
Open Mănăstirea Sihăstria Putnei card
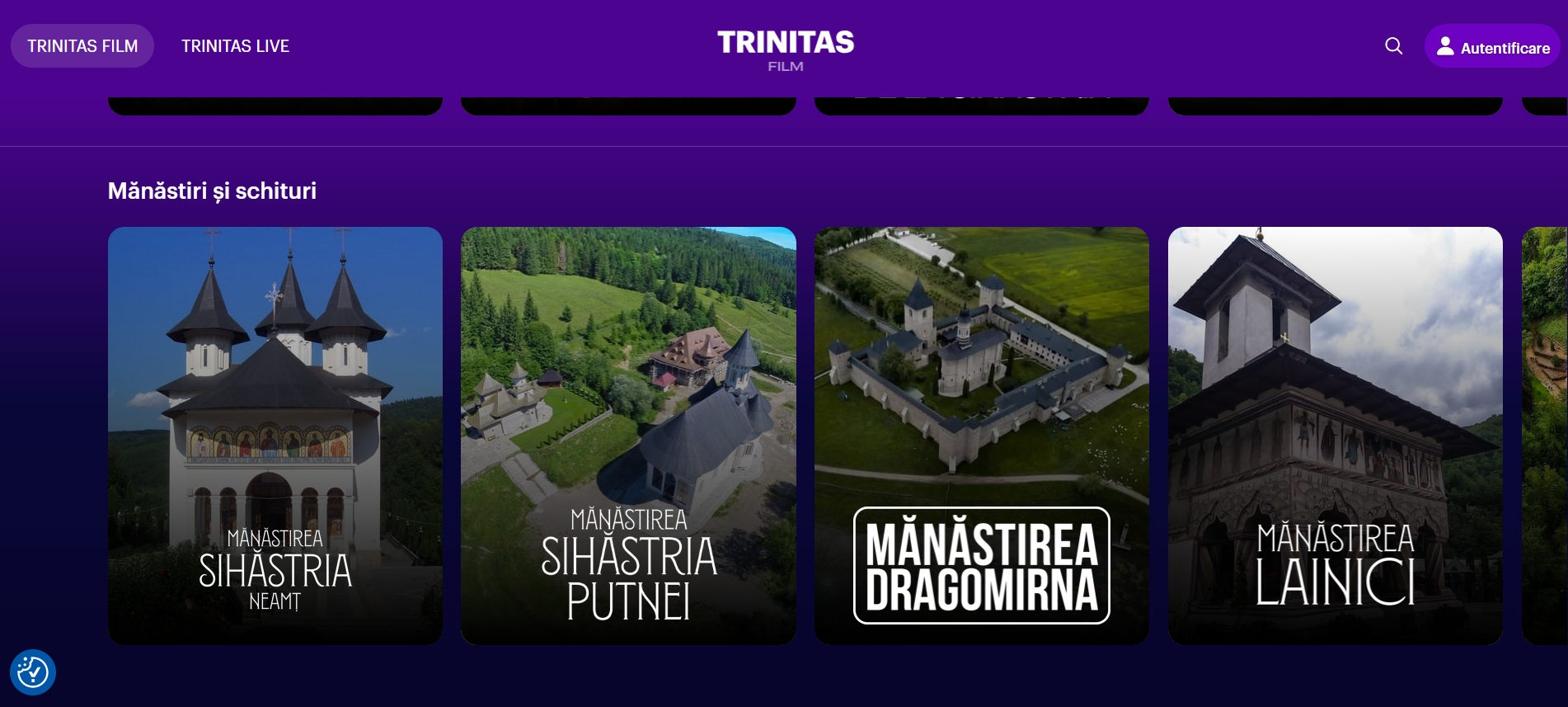pyautogui.click(x=628, y=436)
